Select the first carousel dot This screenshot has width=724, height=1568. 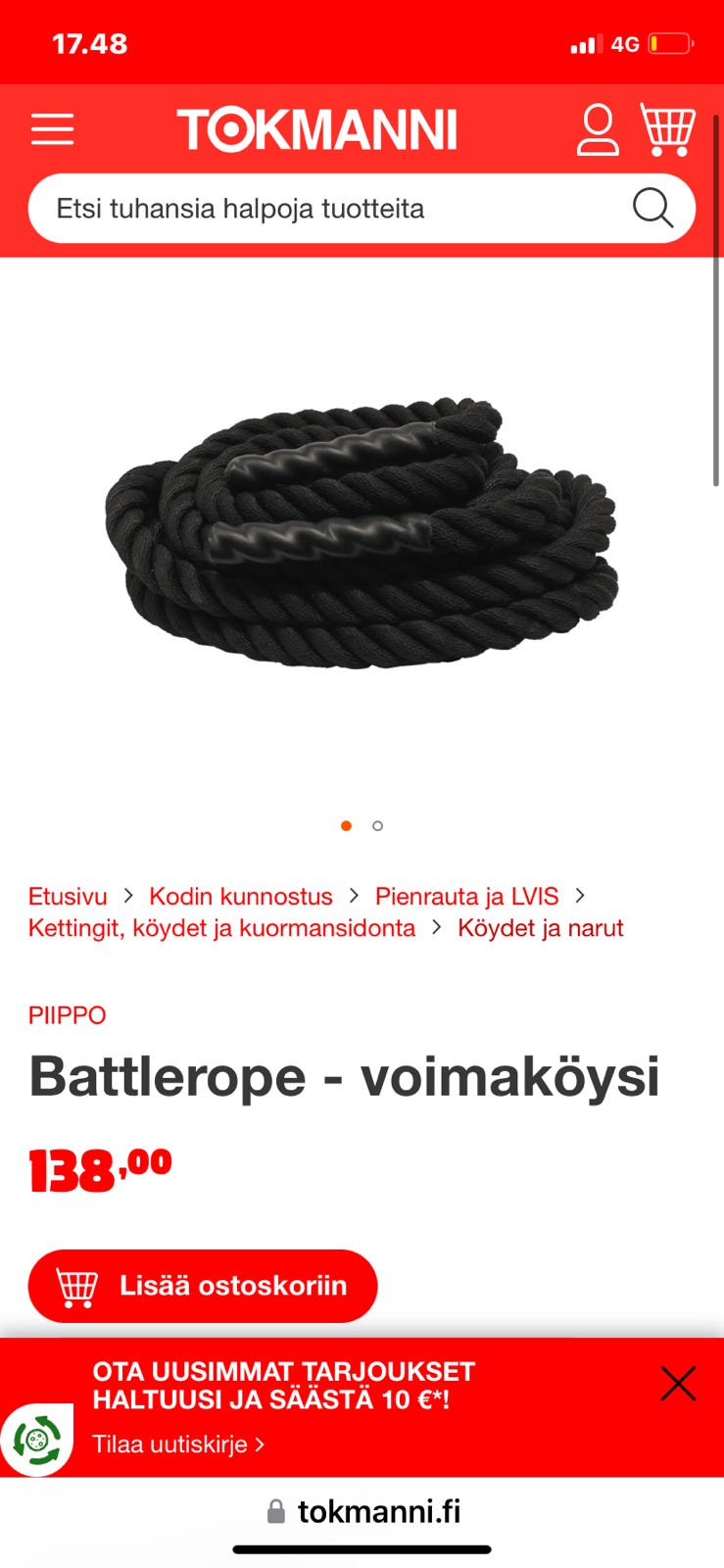[x=346, y=827]
